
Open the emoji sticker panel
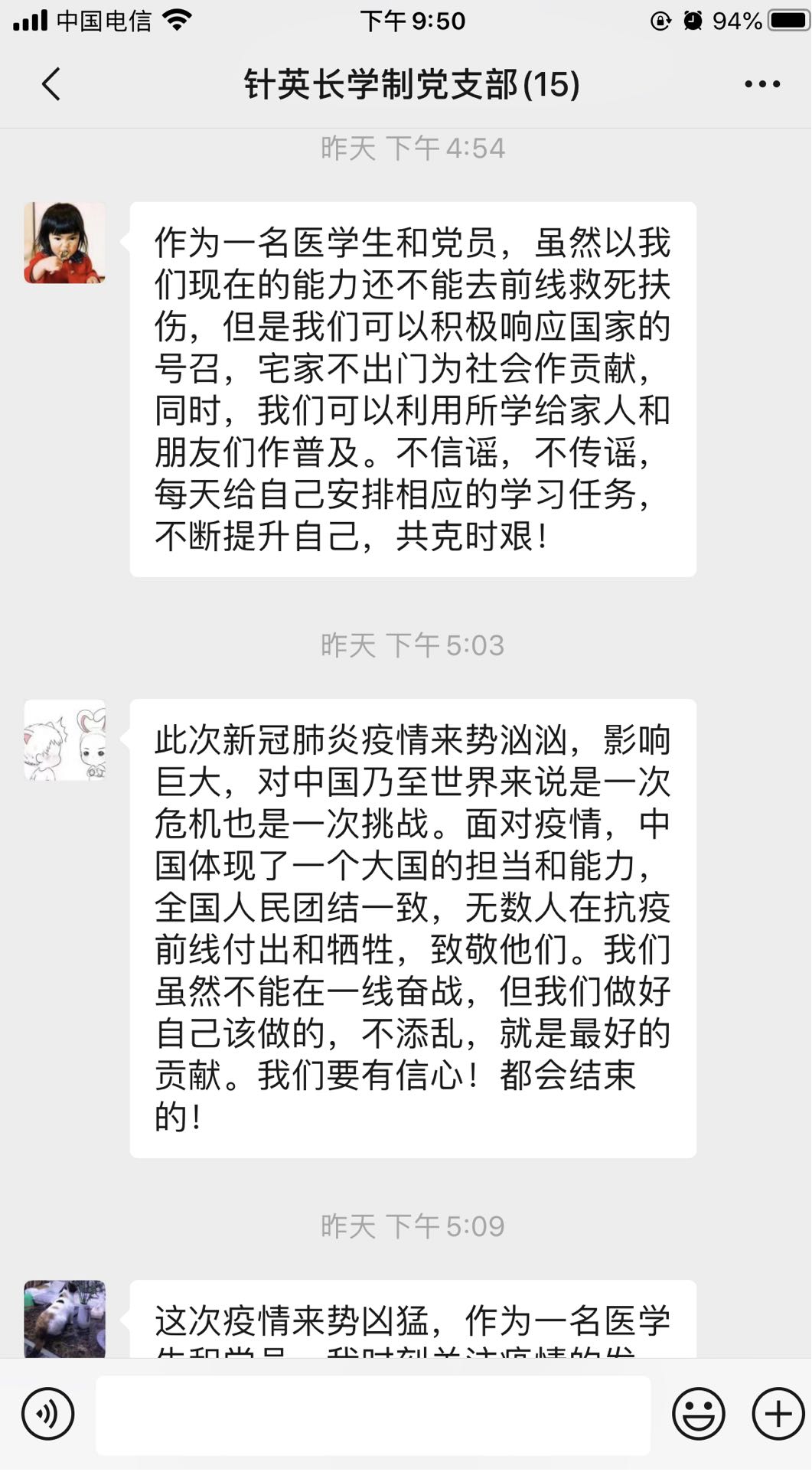click(x=698, y=1414)
